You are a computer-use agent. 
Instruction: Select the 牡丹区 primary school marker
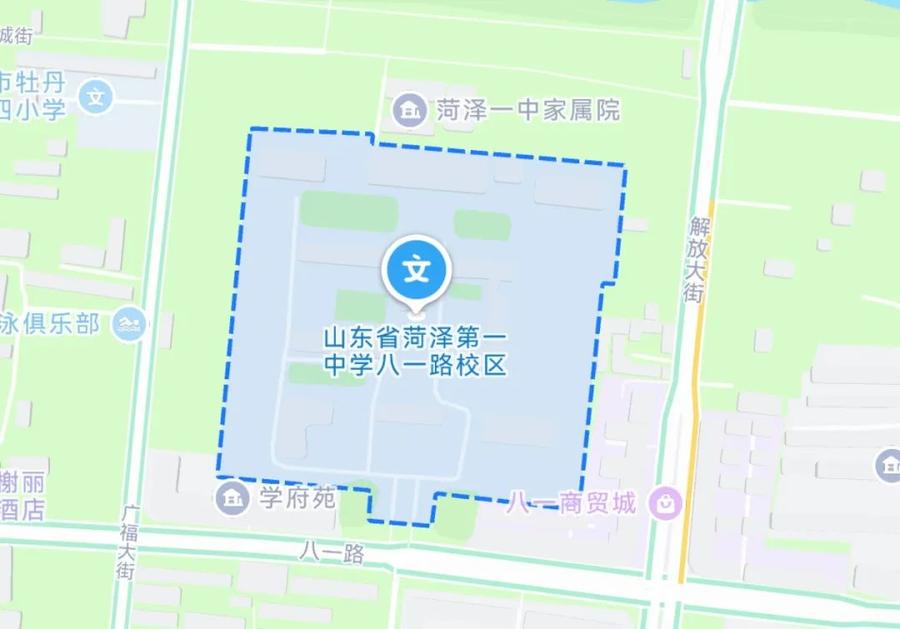point(96,99)
